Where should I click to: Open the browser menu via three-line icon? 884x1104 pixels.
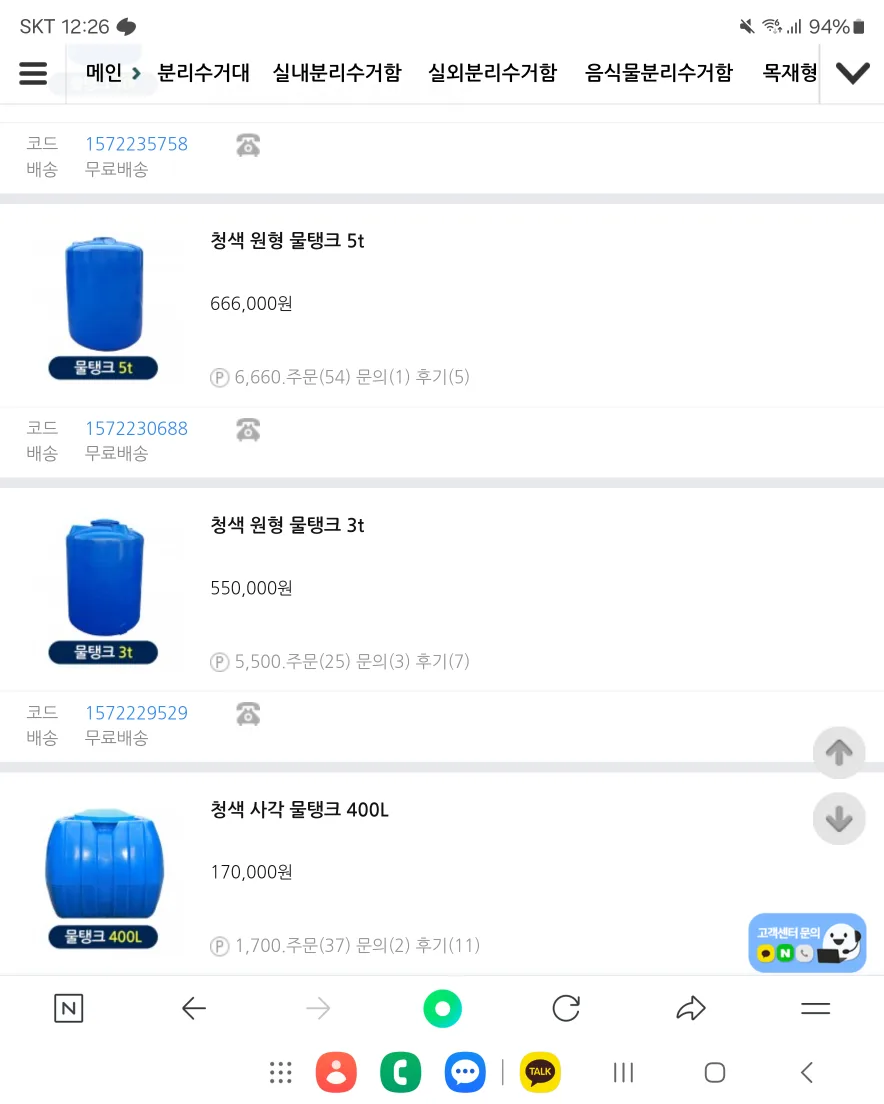pyautogui.click(x=813, y=1008)
